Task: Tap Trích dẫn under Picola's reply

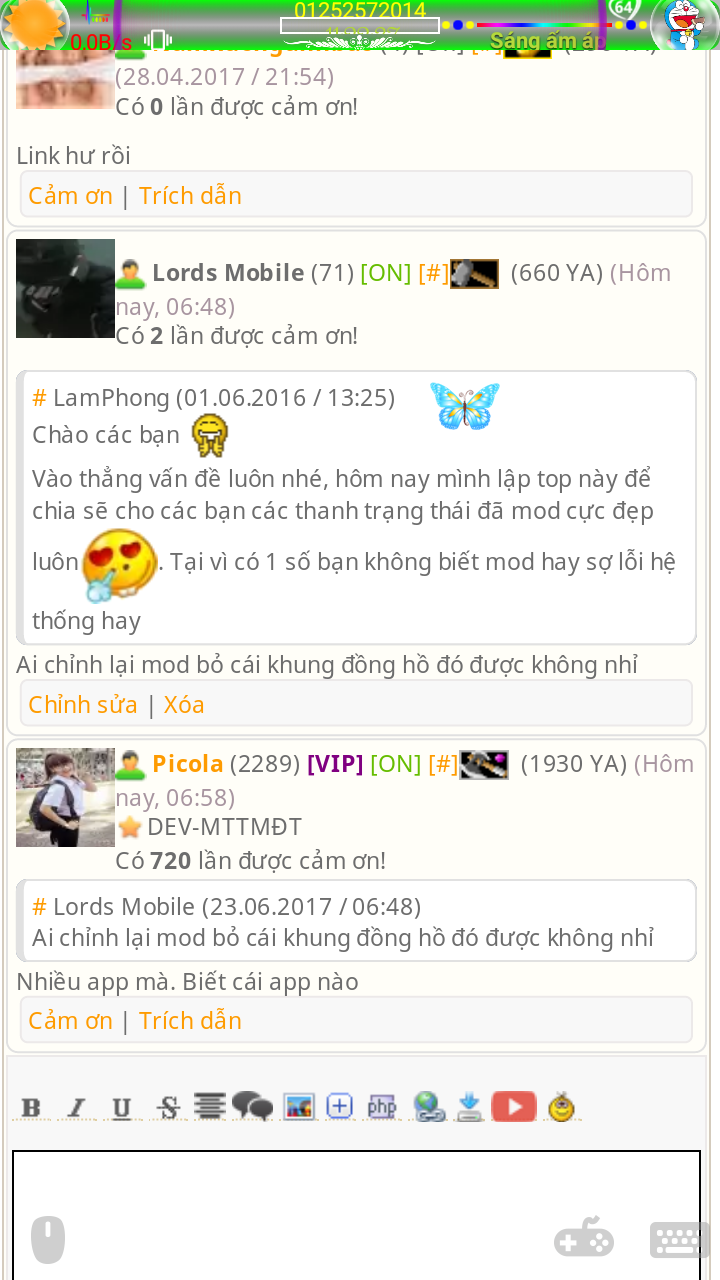Action: 190,1020
